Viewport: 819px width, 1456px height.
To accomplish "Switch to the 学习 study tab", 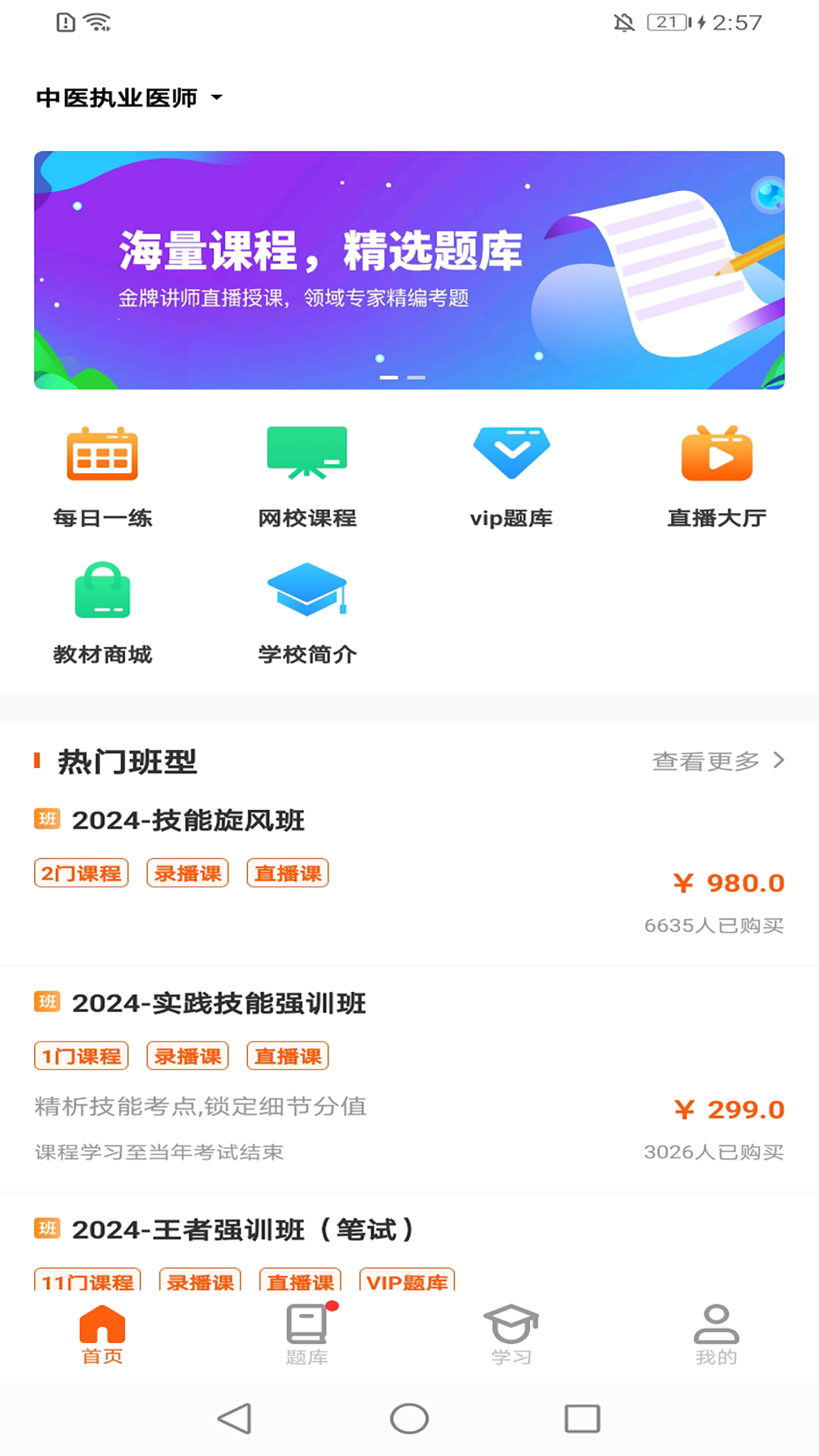I will coord(512,1333).
